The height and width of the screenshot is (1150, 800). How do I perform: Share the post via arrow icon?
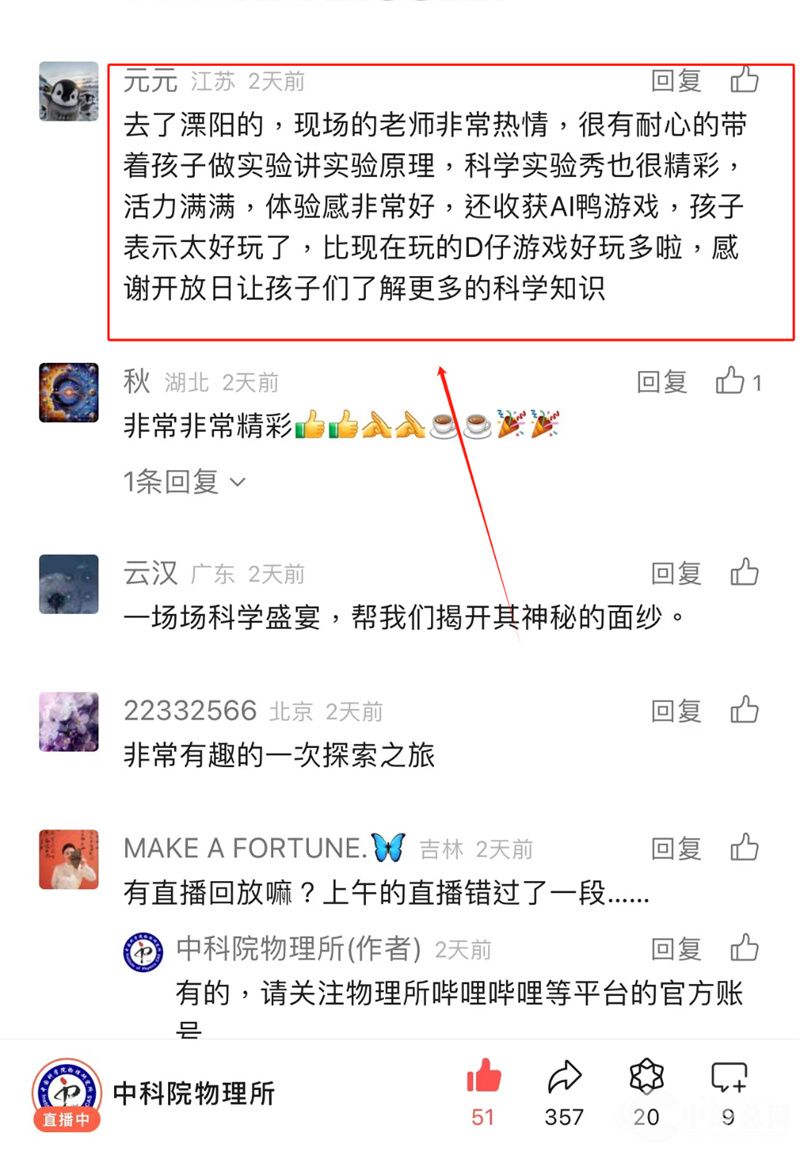click(x=565, y=1080)
